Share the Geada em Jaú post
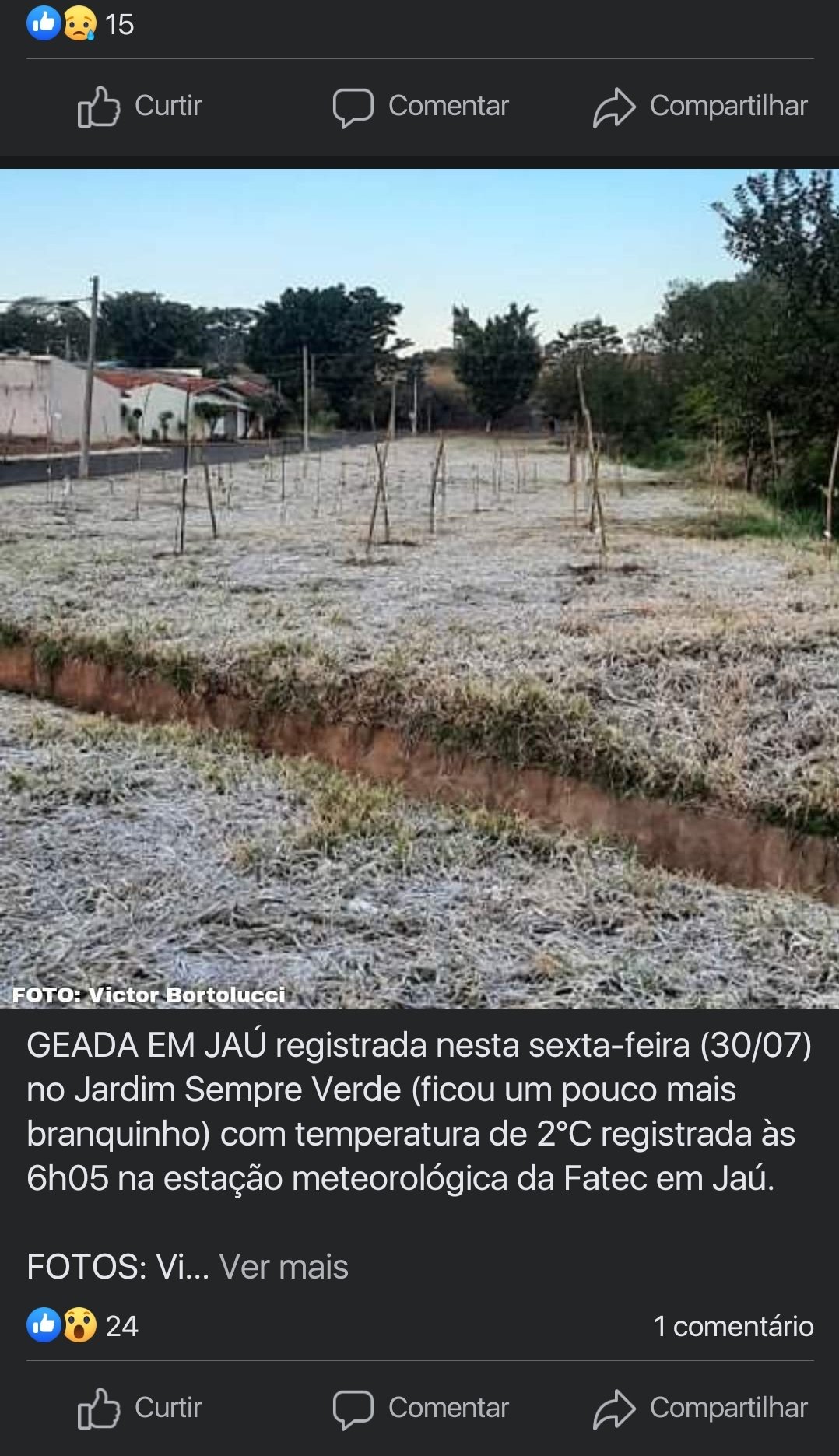Image resolution: width=839 pixels, height=1456 pixels. coord(700,1408)
